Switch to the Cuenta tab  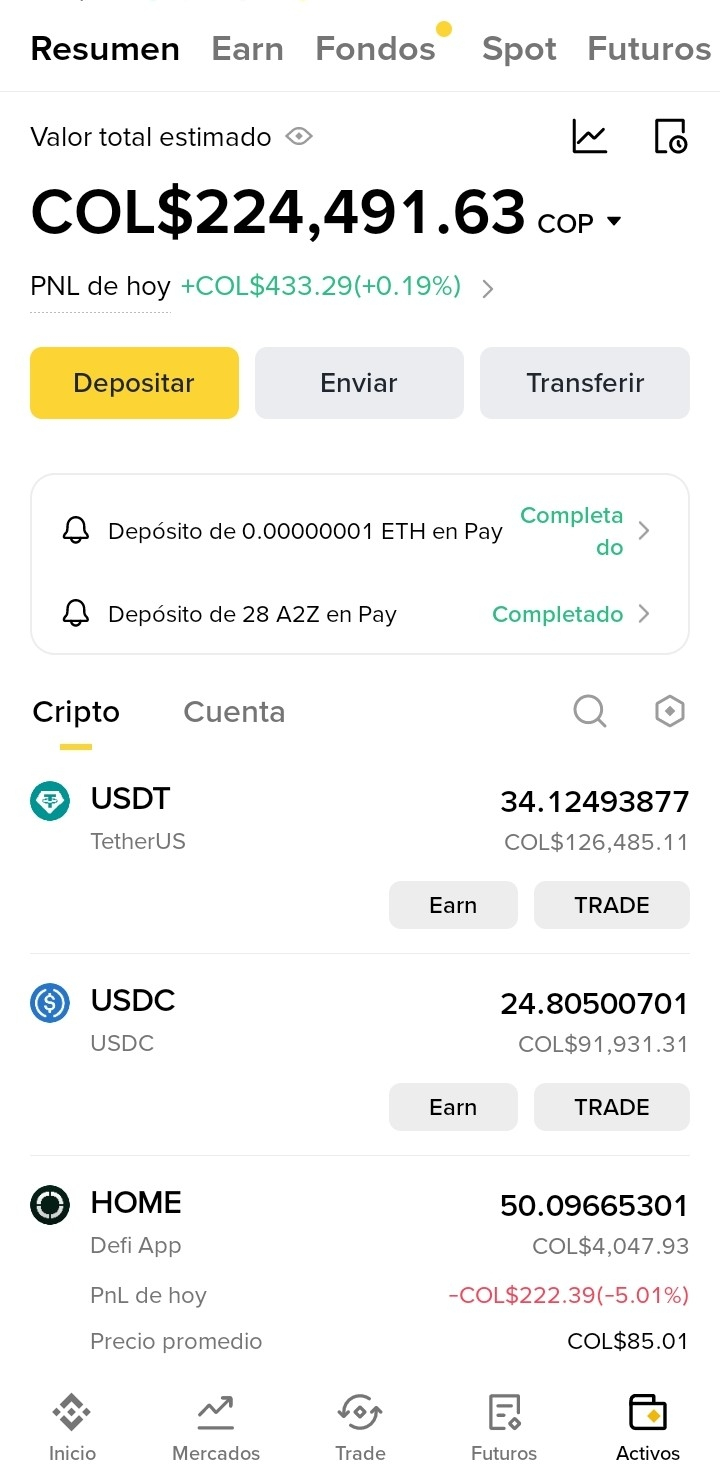coord(234,712)
